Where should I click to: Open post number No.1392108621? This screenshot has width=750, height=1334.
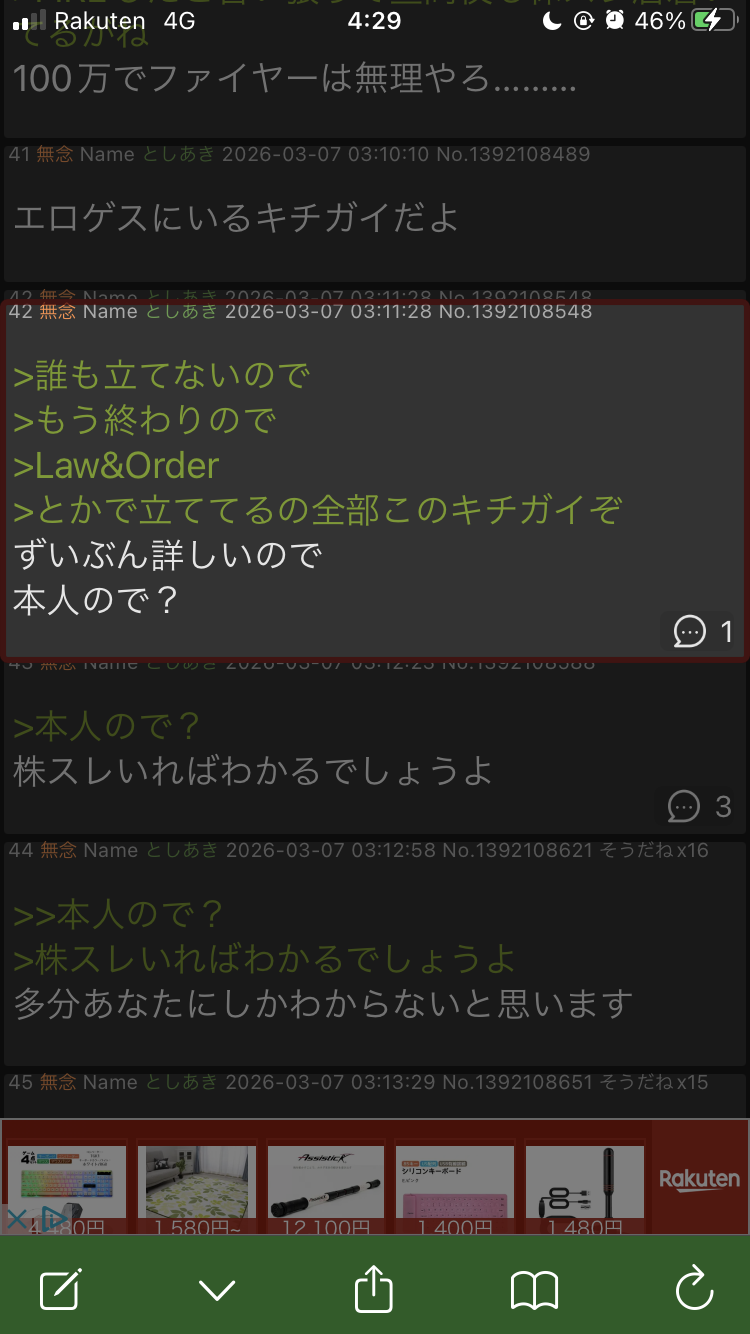tap(518, 851)
